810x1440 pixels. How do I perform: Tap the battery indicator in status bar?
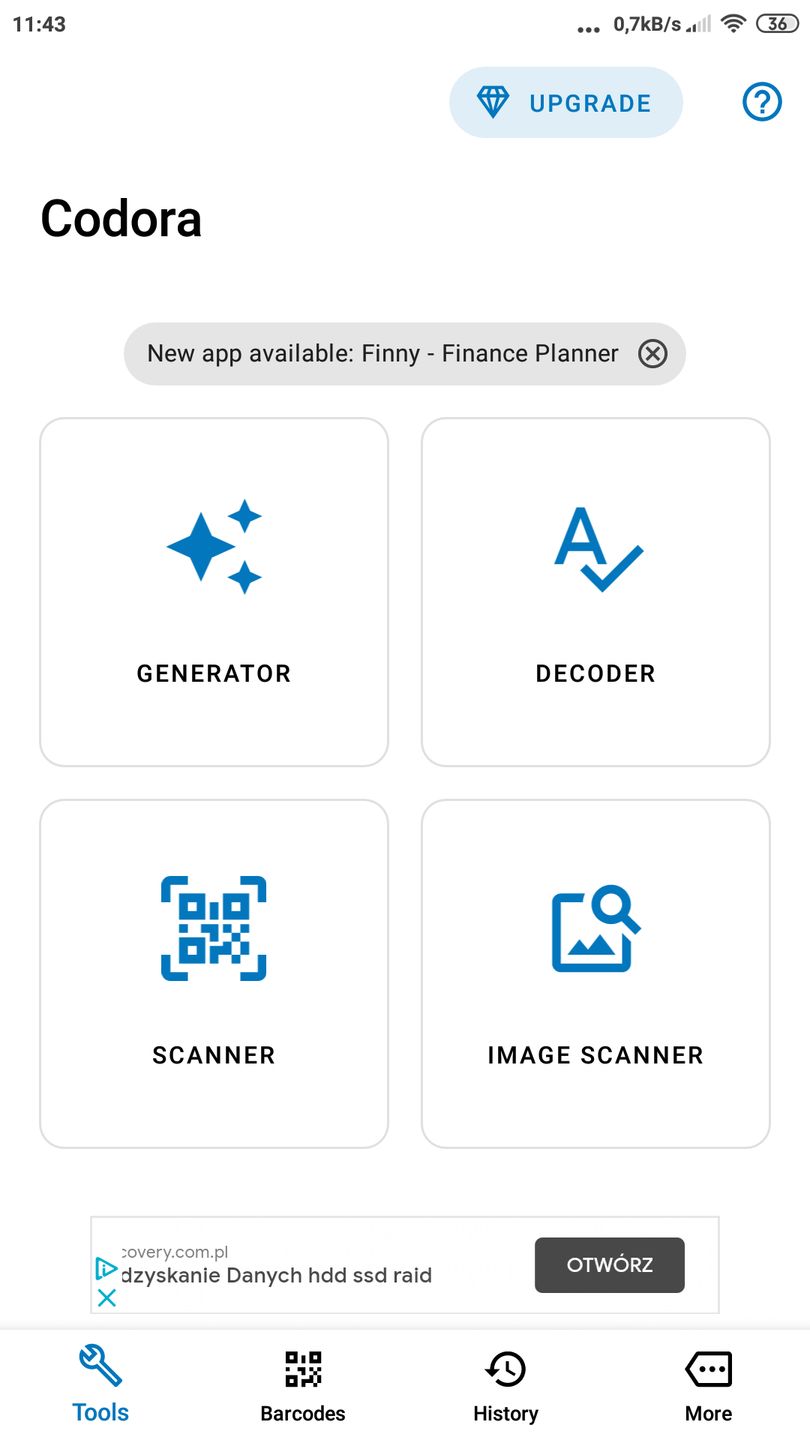(x=777, y=22)
